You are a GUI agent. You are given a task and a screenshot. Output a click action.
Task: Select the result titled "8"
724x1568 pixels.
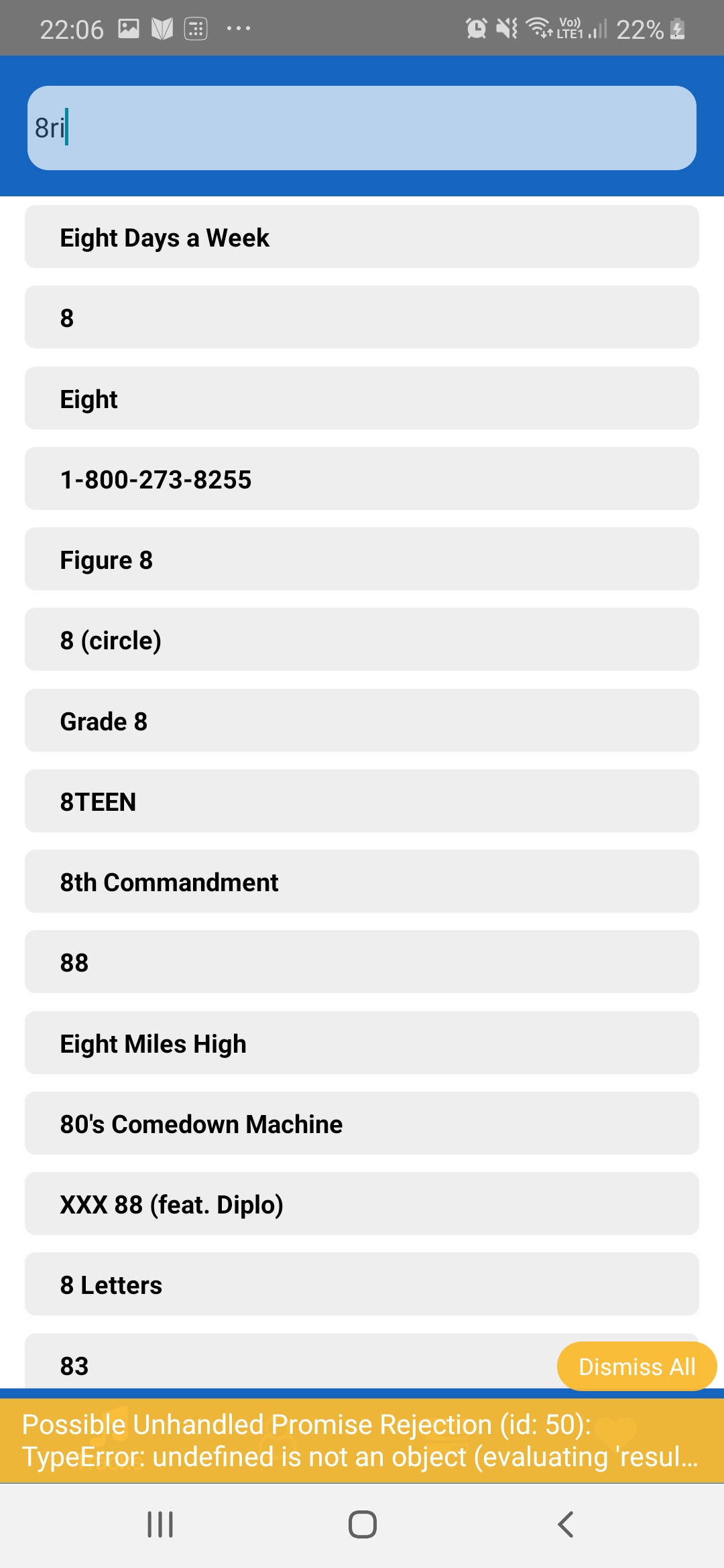(362, 318)
